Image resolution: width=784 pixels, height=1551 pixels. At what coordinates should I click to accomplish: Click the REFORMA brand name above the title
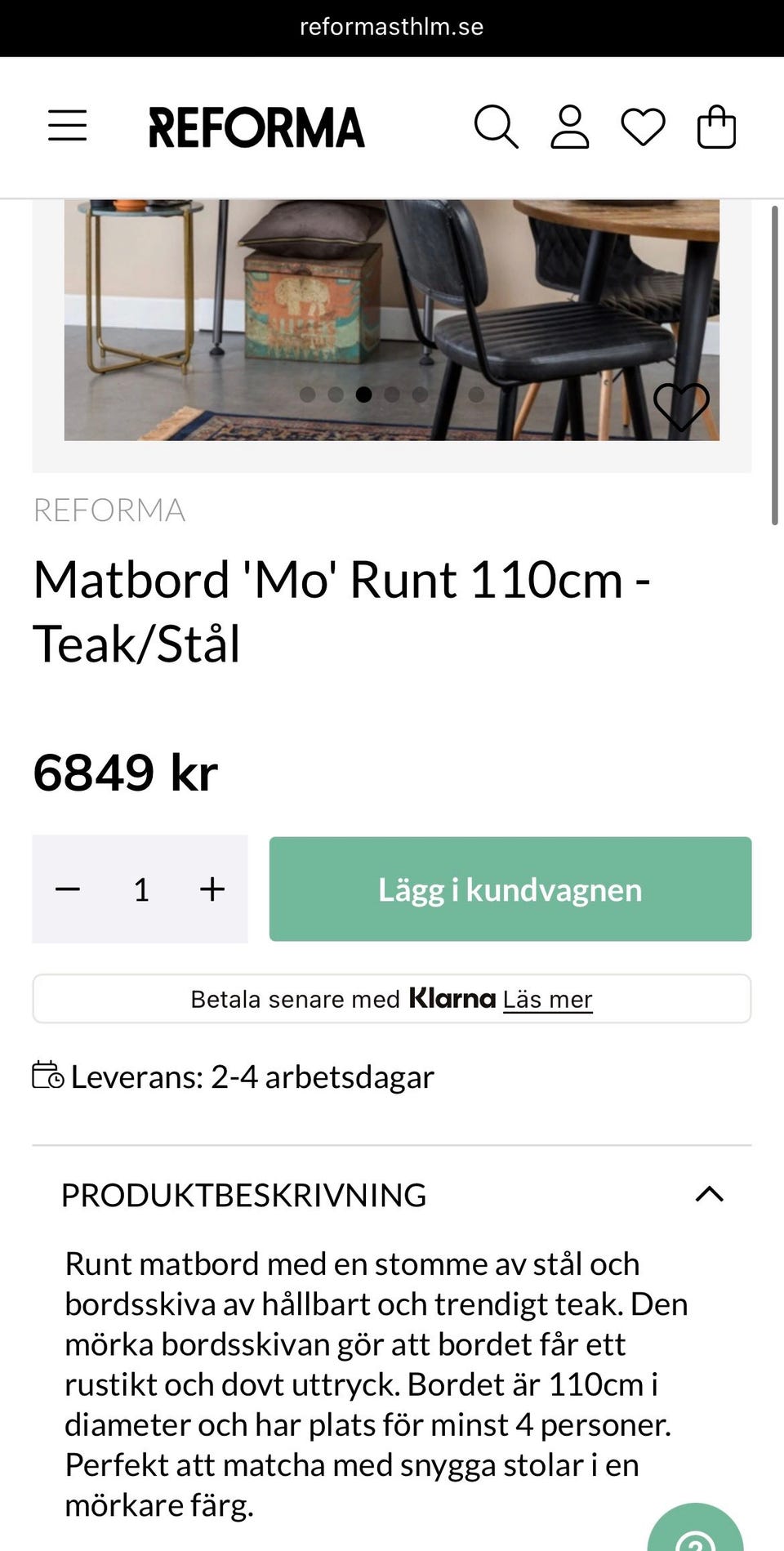(109, 510)
